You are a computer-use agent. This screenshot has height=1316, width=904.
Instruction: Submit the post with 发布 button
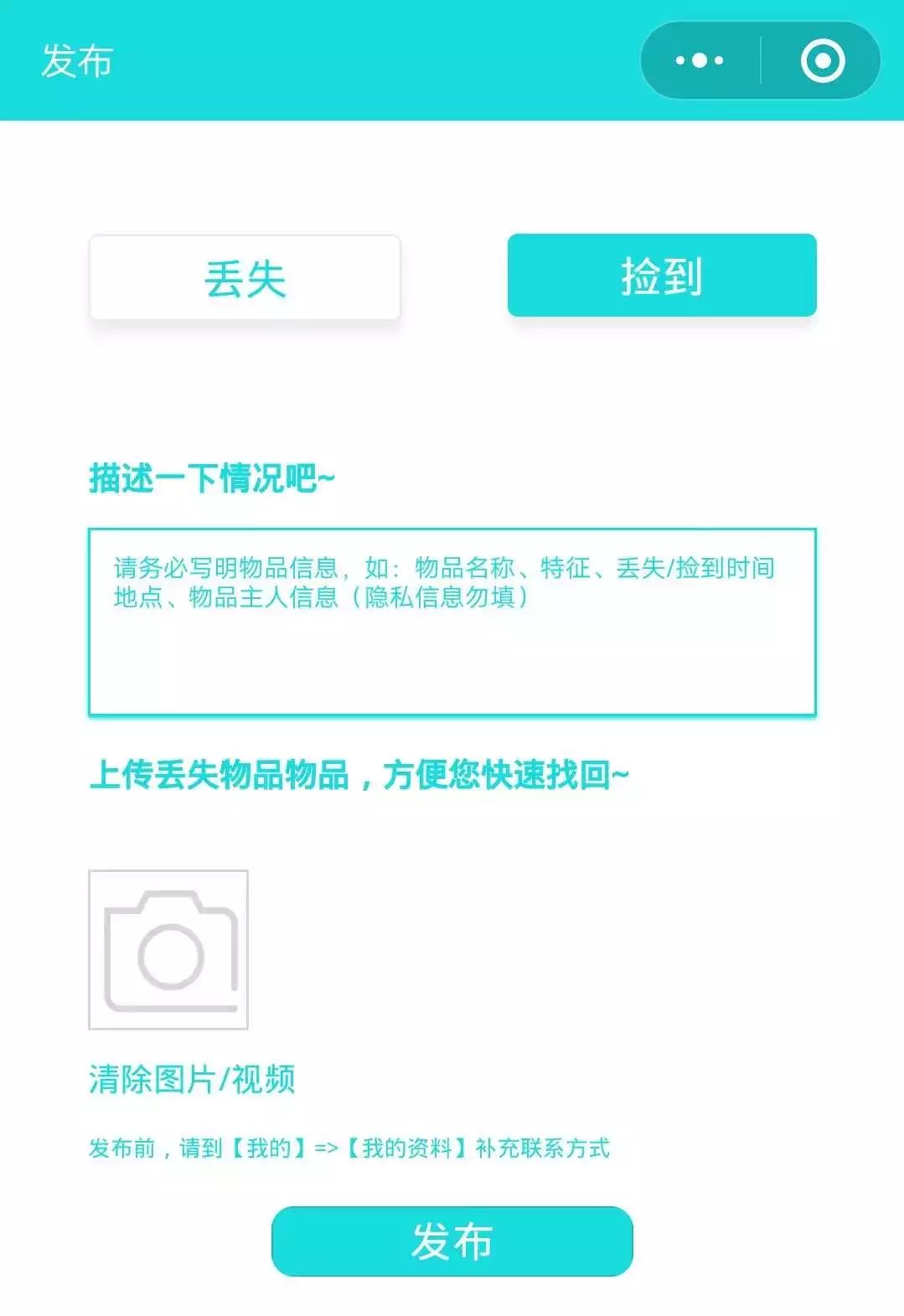452,1241
